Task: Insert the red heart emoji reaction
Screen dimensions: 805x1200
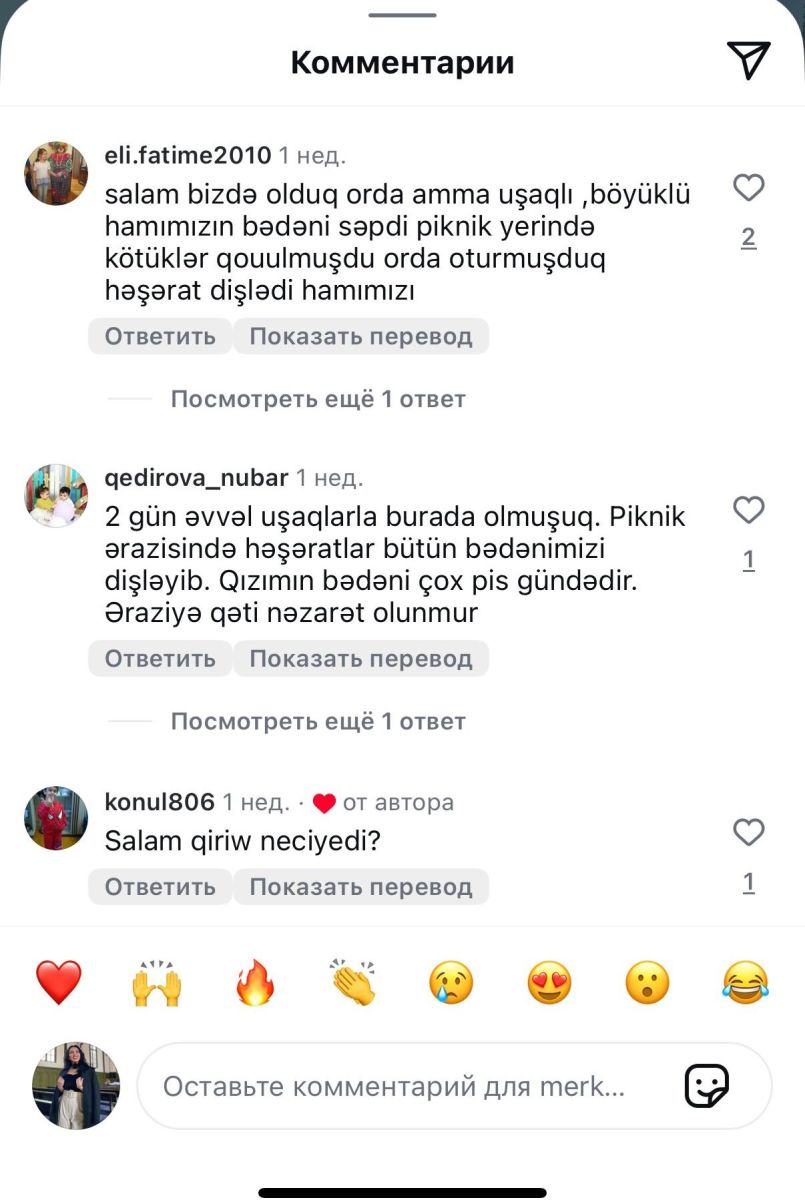Action: pyautogui.click(x=59, y=982)
